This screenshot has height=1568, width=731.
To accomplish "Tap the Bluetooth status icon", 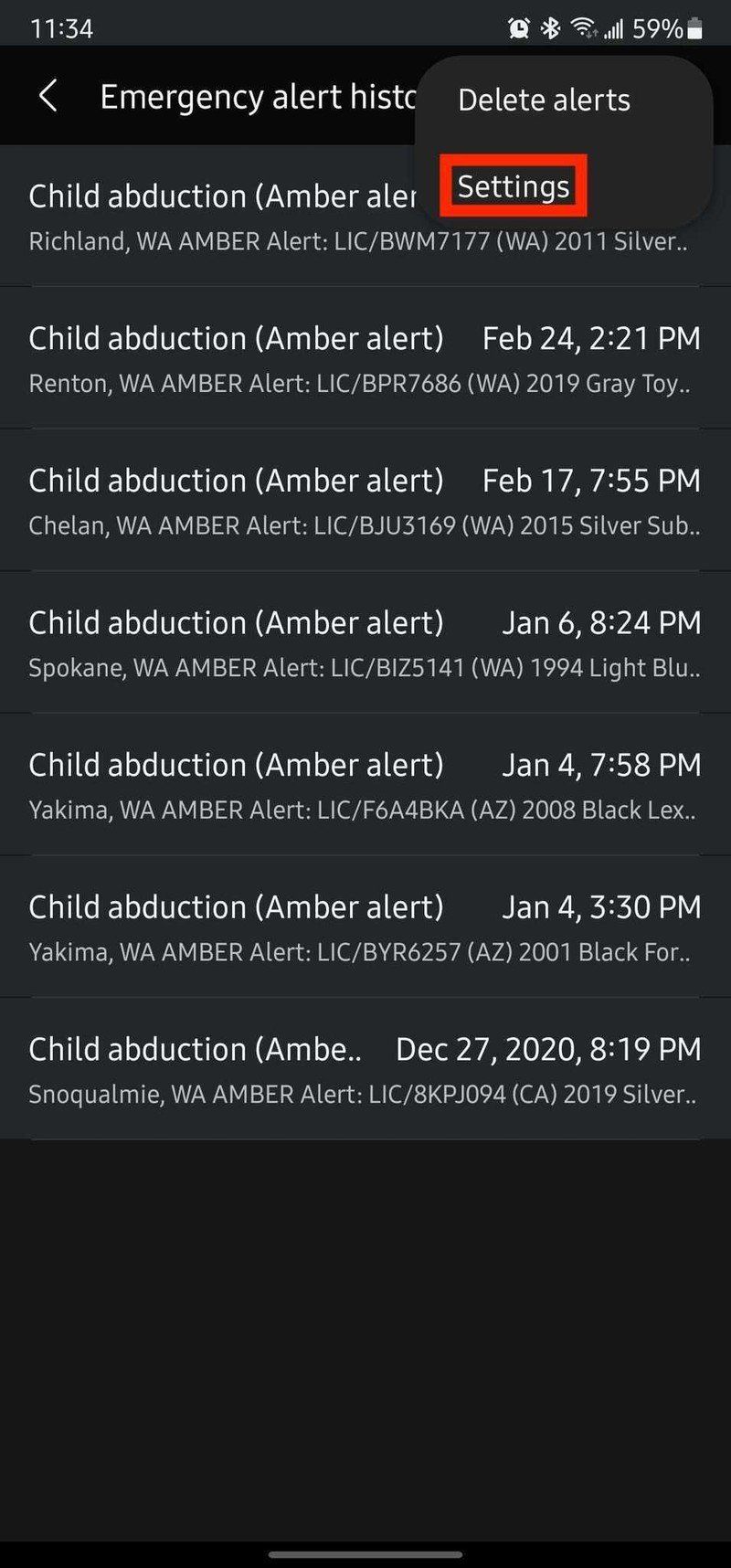I will click(550, 28).
